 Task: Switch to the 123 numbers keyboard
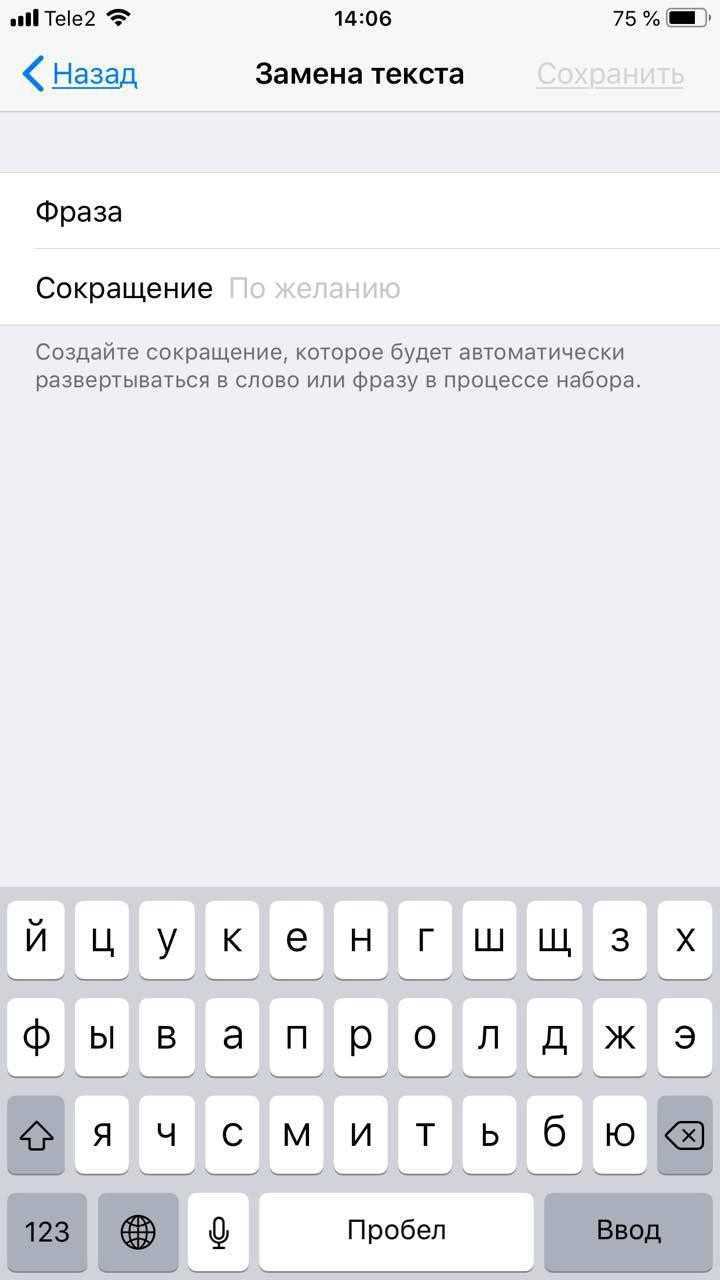point(47,1231)
